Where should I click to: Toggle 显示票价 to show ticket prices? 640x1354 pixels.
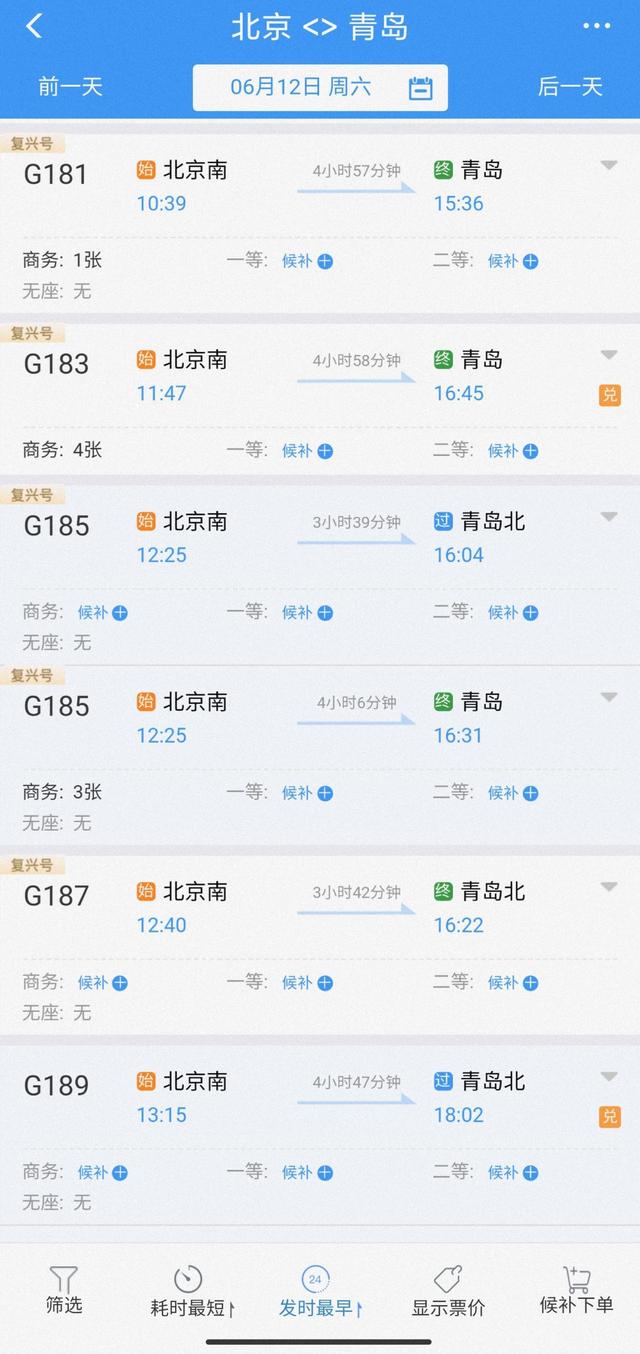pyautogui.click(x=448, y=1290)
